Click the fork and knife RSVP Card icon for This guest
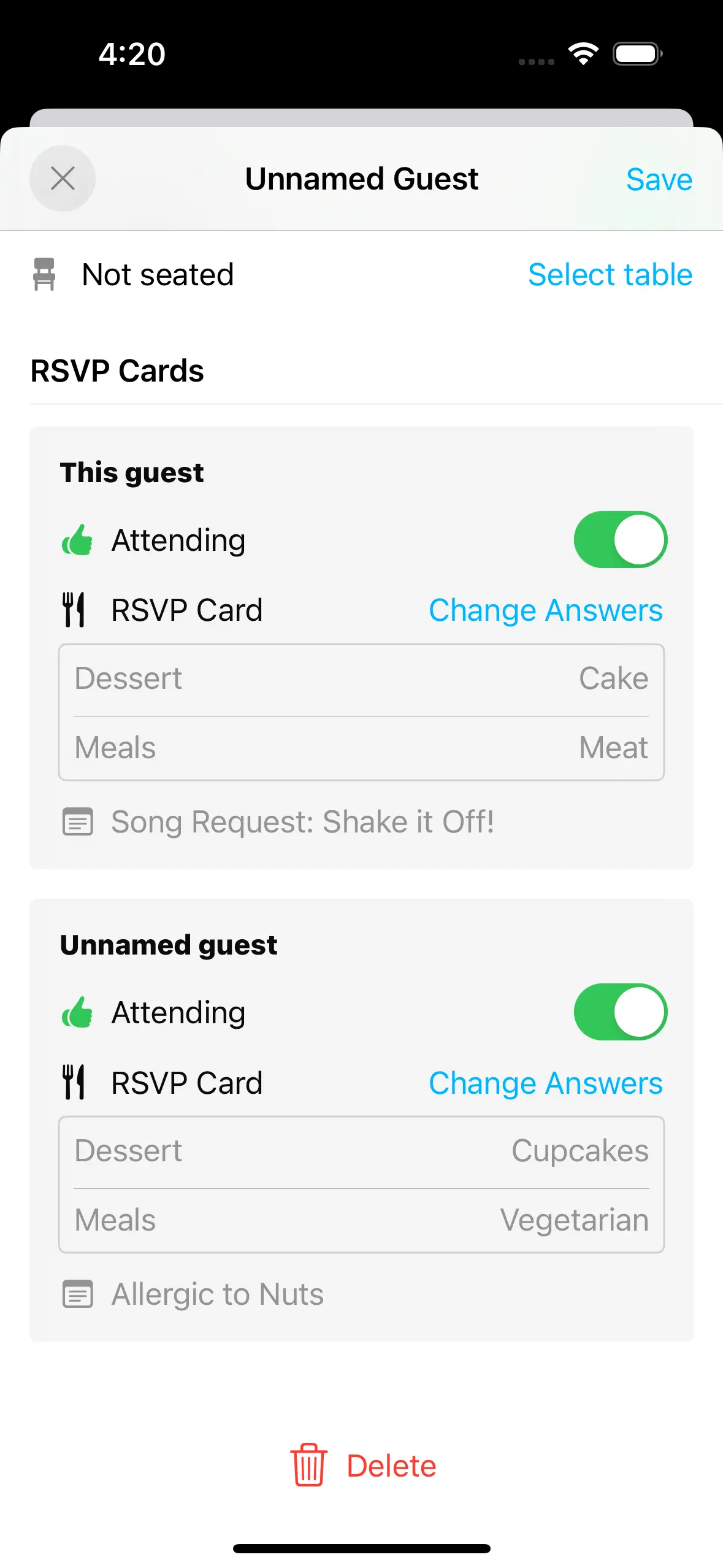The height and width of the screenshot is (1568, 723). click(74, 609)
